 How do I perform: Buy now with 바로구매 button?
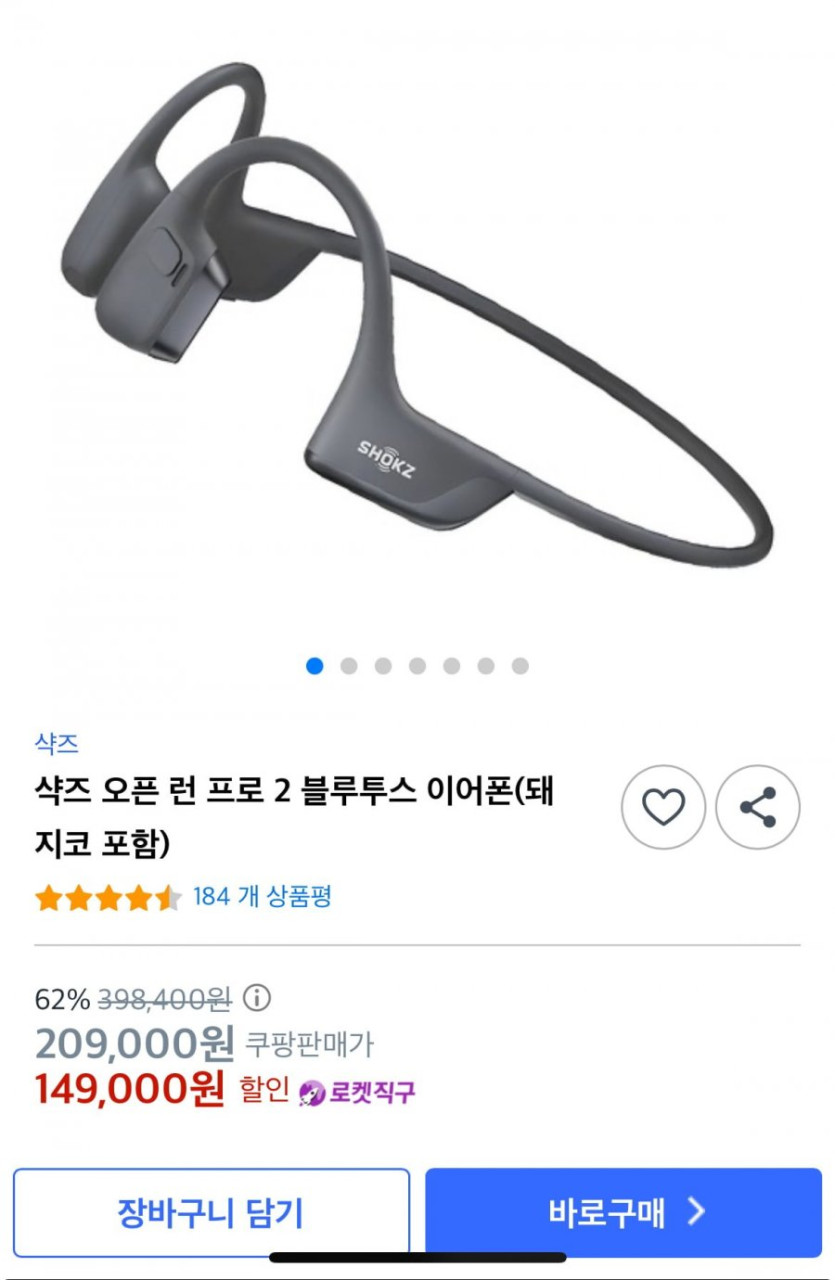623,1213
